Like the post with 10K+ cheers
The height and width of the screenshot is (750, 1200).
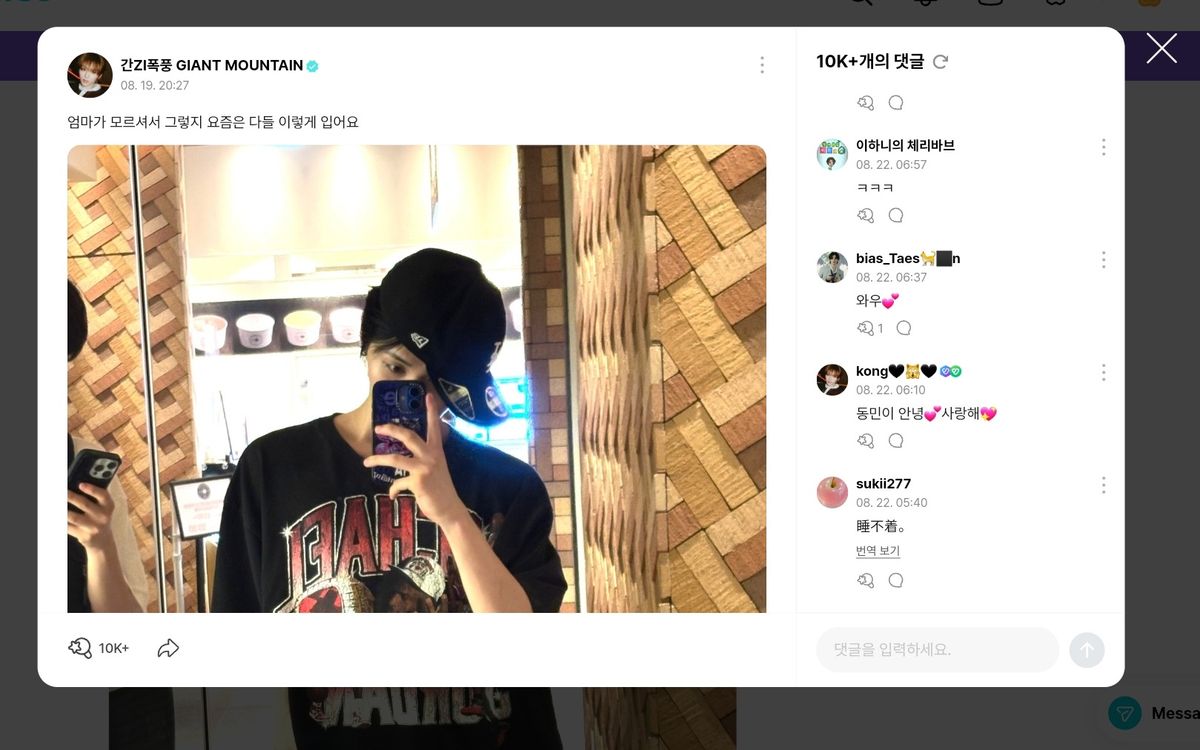coord(81,648)
